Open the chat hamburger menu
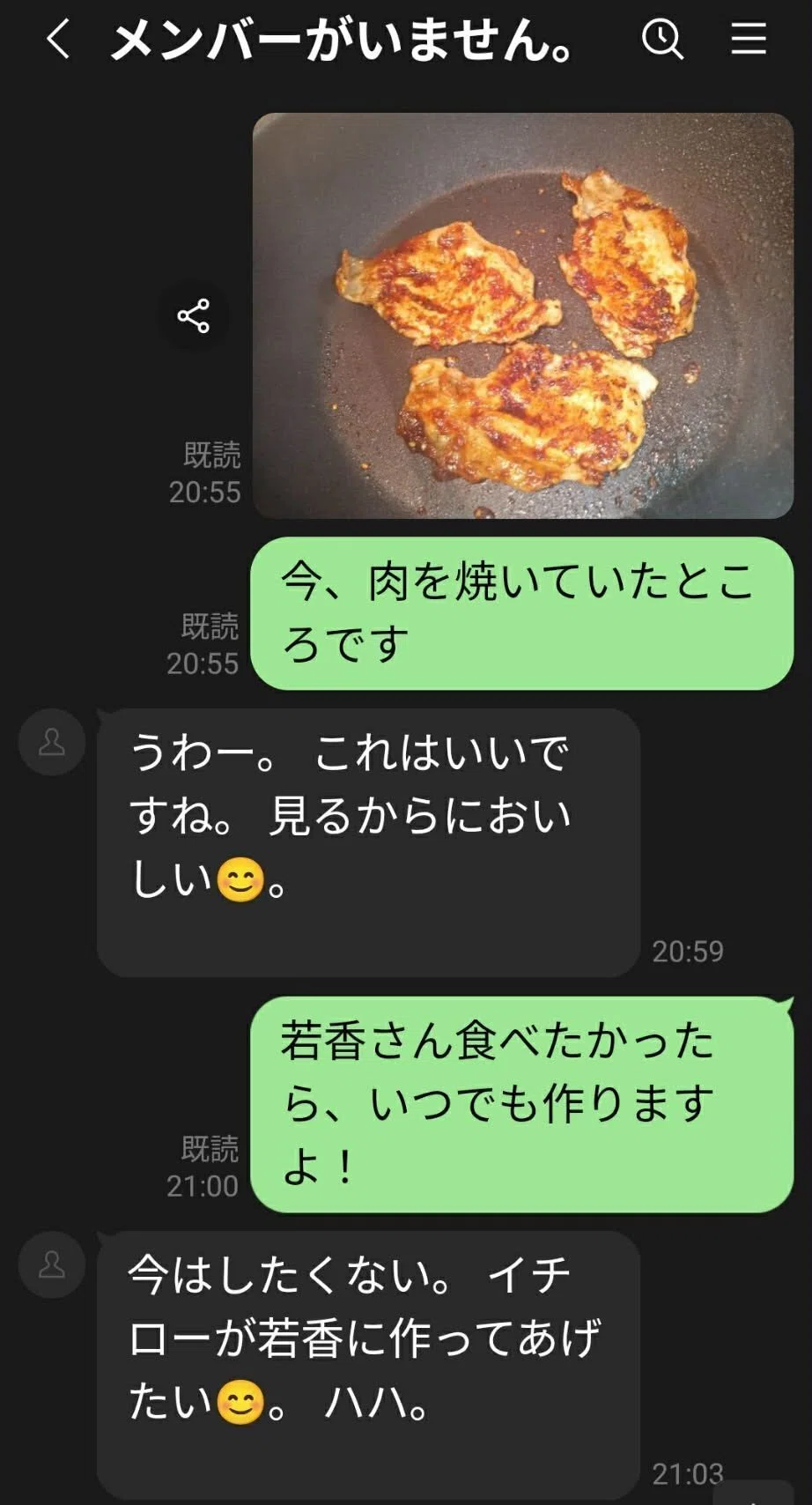 tap(749, 40)
